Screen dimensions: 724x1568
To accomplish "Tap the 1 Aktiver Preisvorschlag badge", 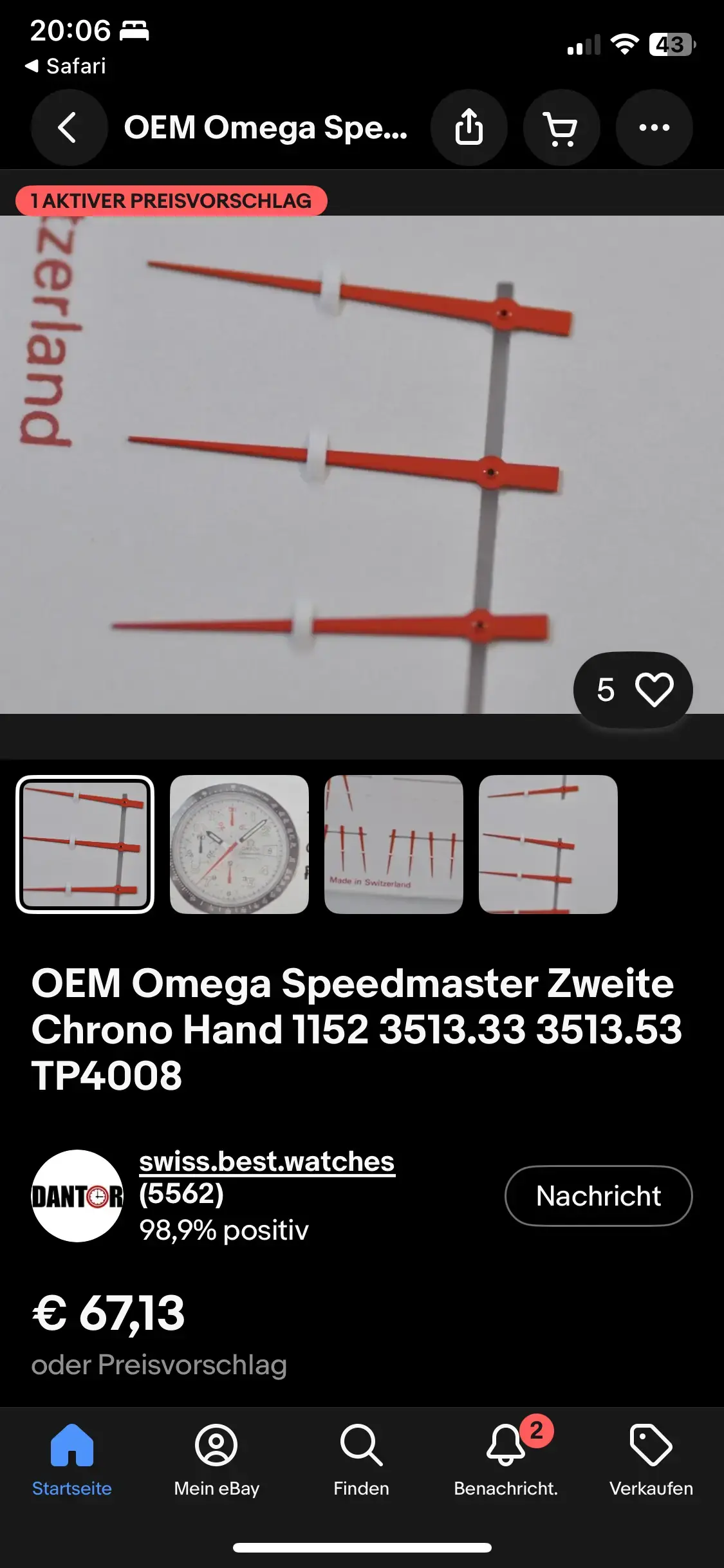I will click(x=171, y=201).
